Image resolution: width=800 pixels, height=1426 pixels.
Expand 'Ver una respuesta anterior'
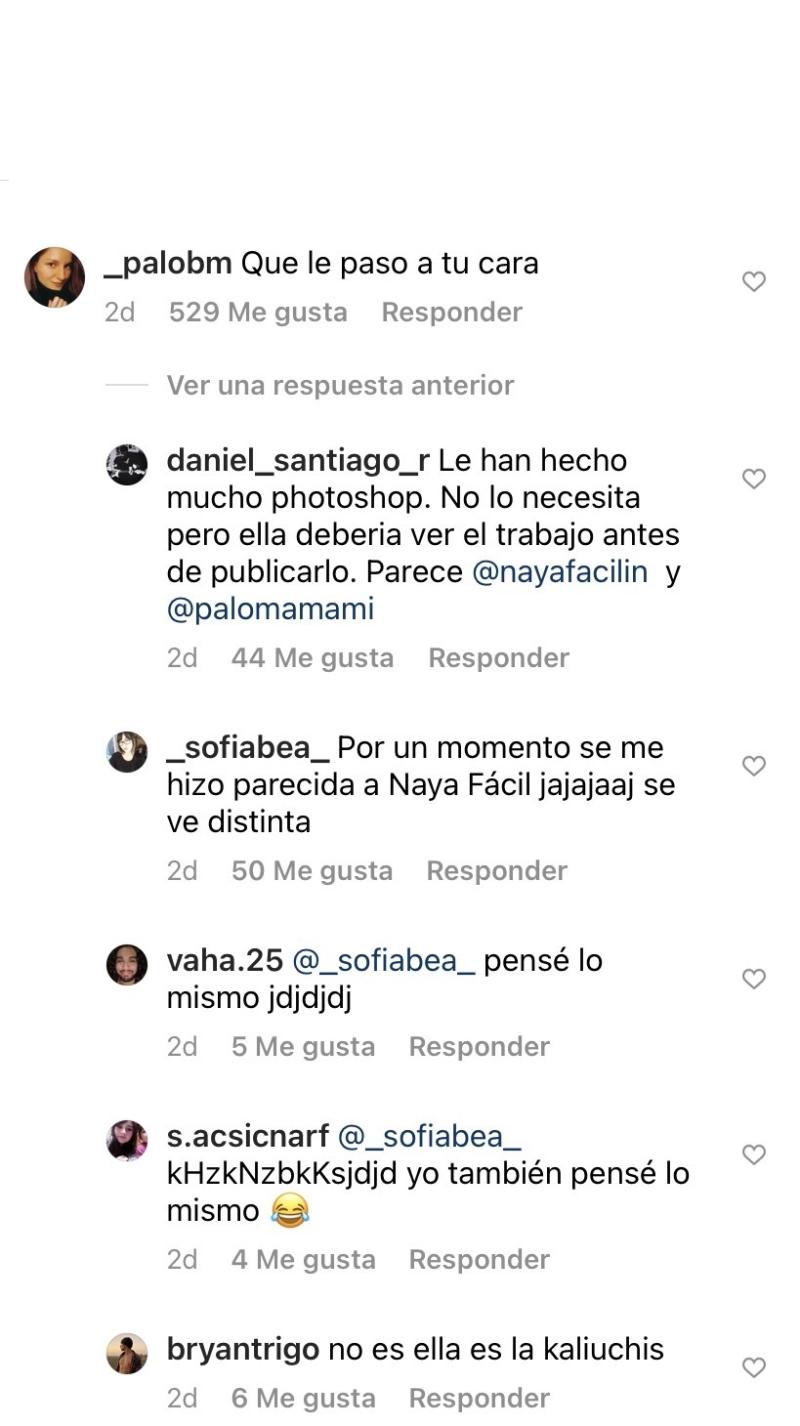tap(340, 385)
